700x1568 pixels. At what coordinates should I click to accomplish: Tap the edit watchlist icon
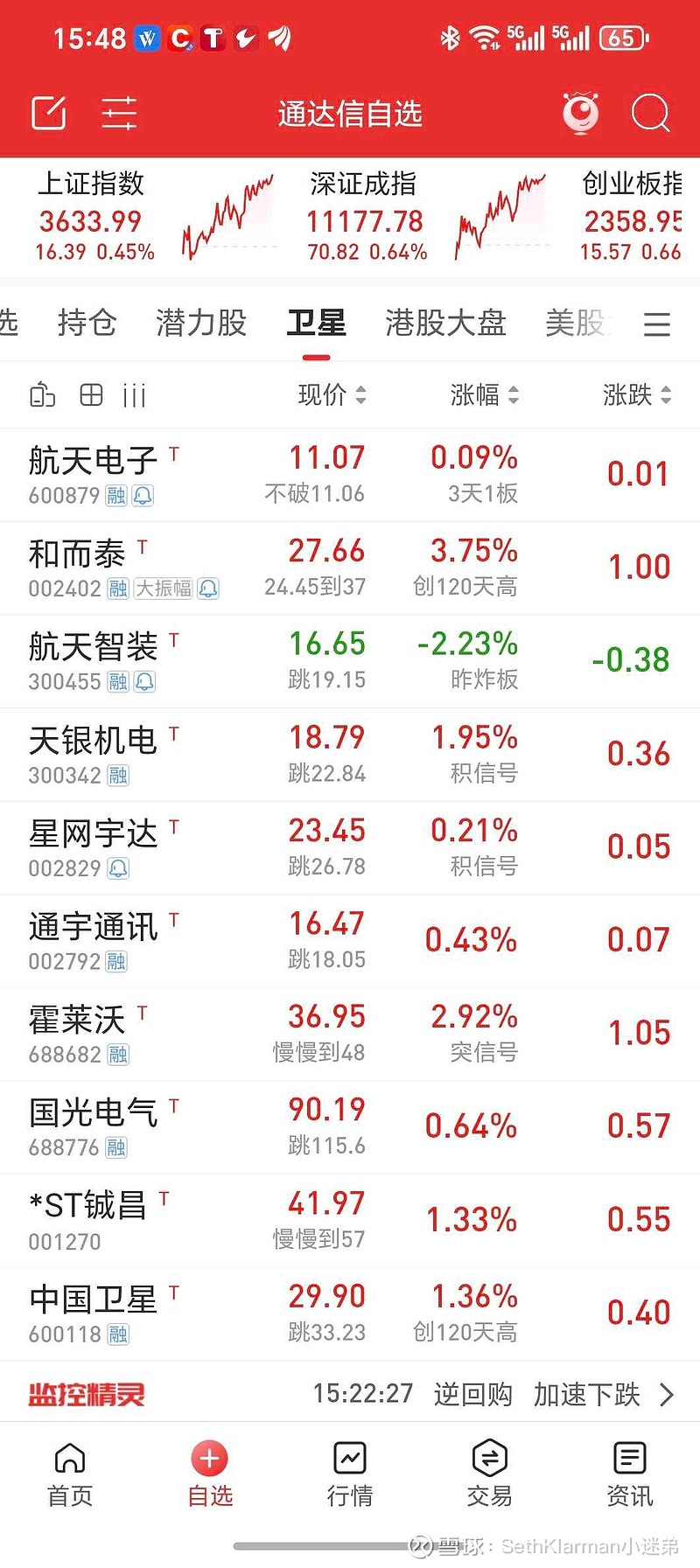pos(49,113)
